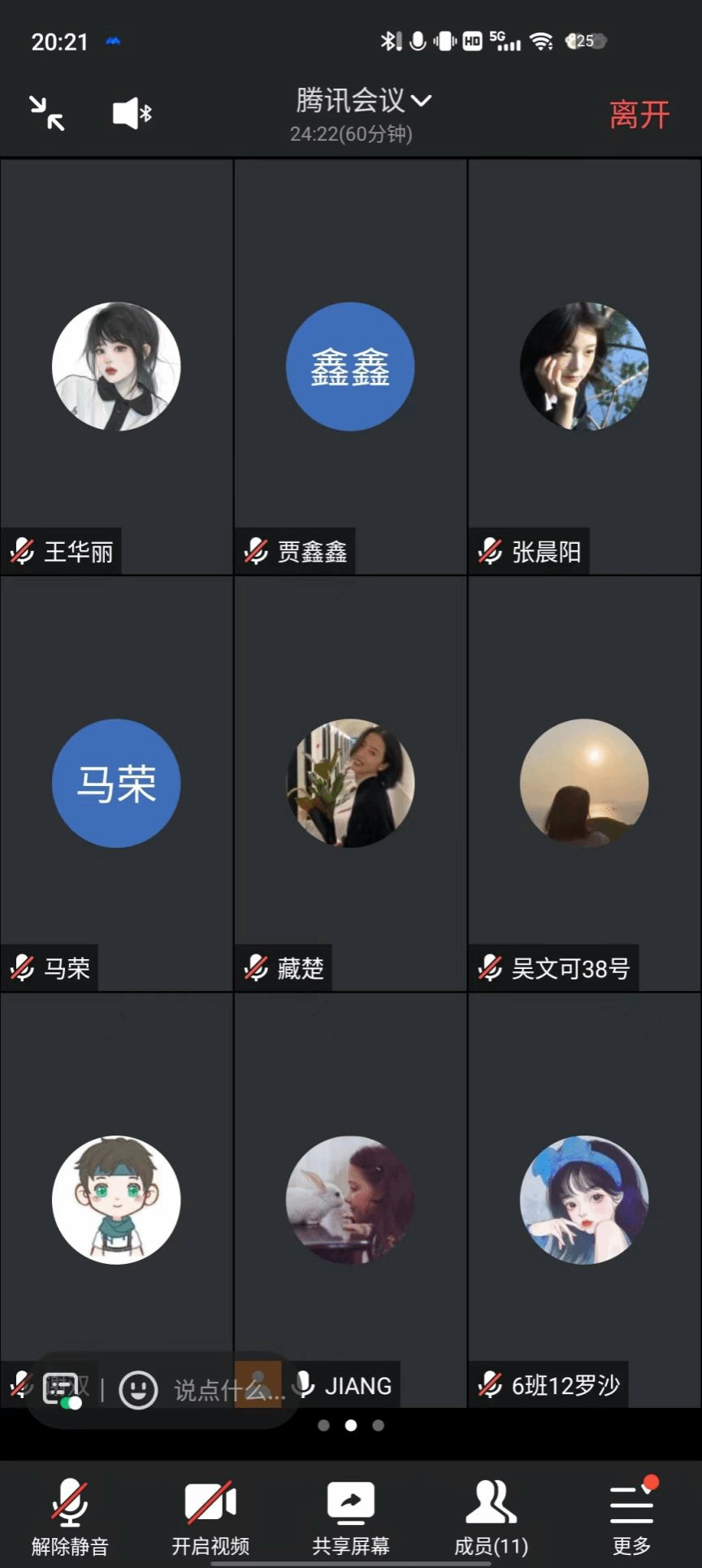The height and width of the screenshot is (1568, 702).
Task: Select 藏楚's participant tile
Action: click(x=350, y=783)
